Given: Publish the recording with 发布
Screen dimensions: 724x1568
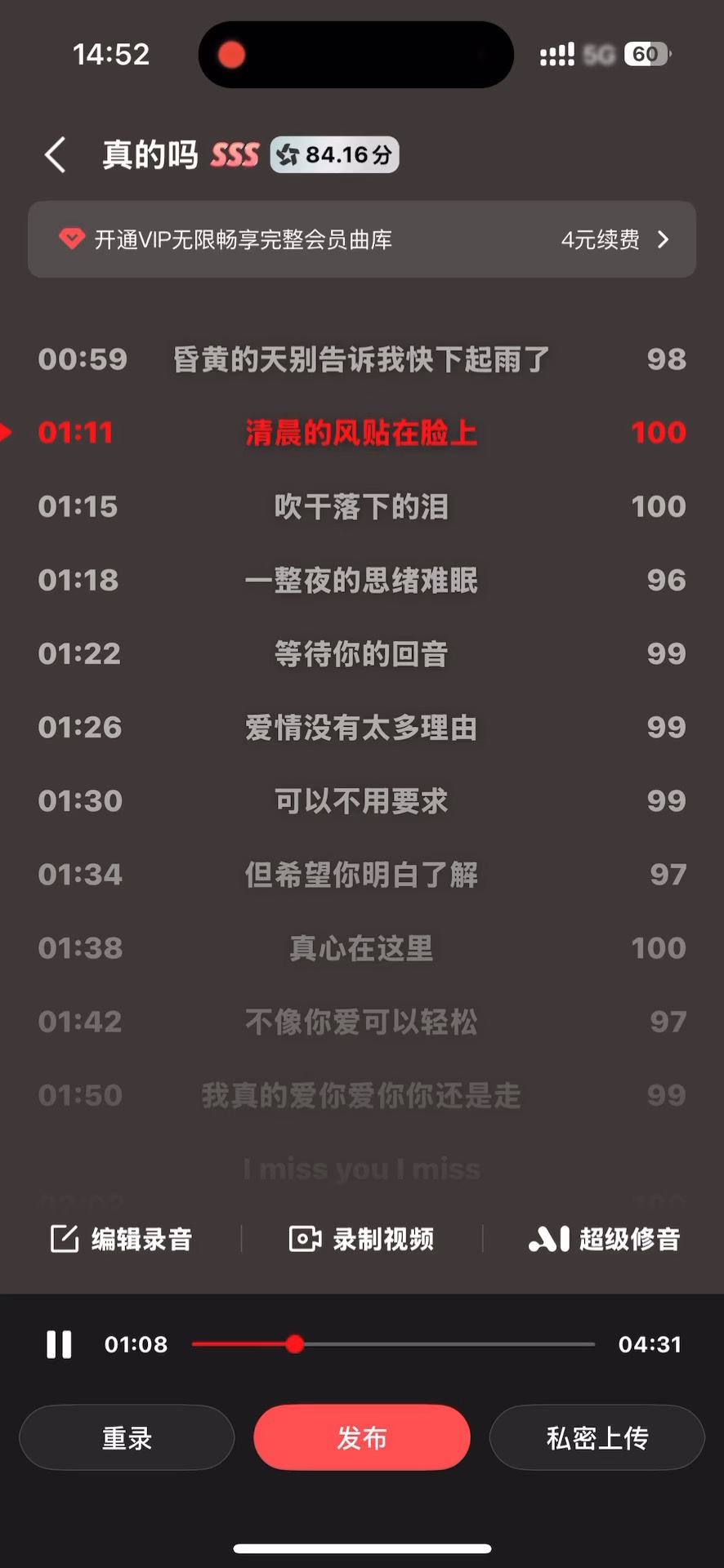Looking at the screenshot, I should (362, 1437).
